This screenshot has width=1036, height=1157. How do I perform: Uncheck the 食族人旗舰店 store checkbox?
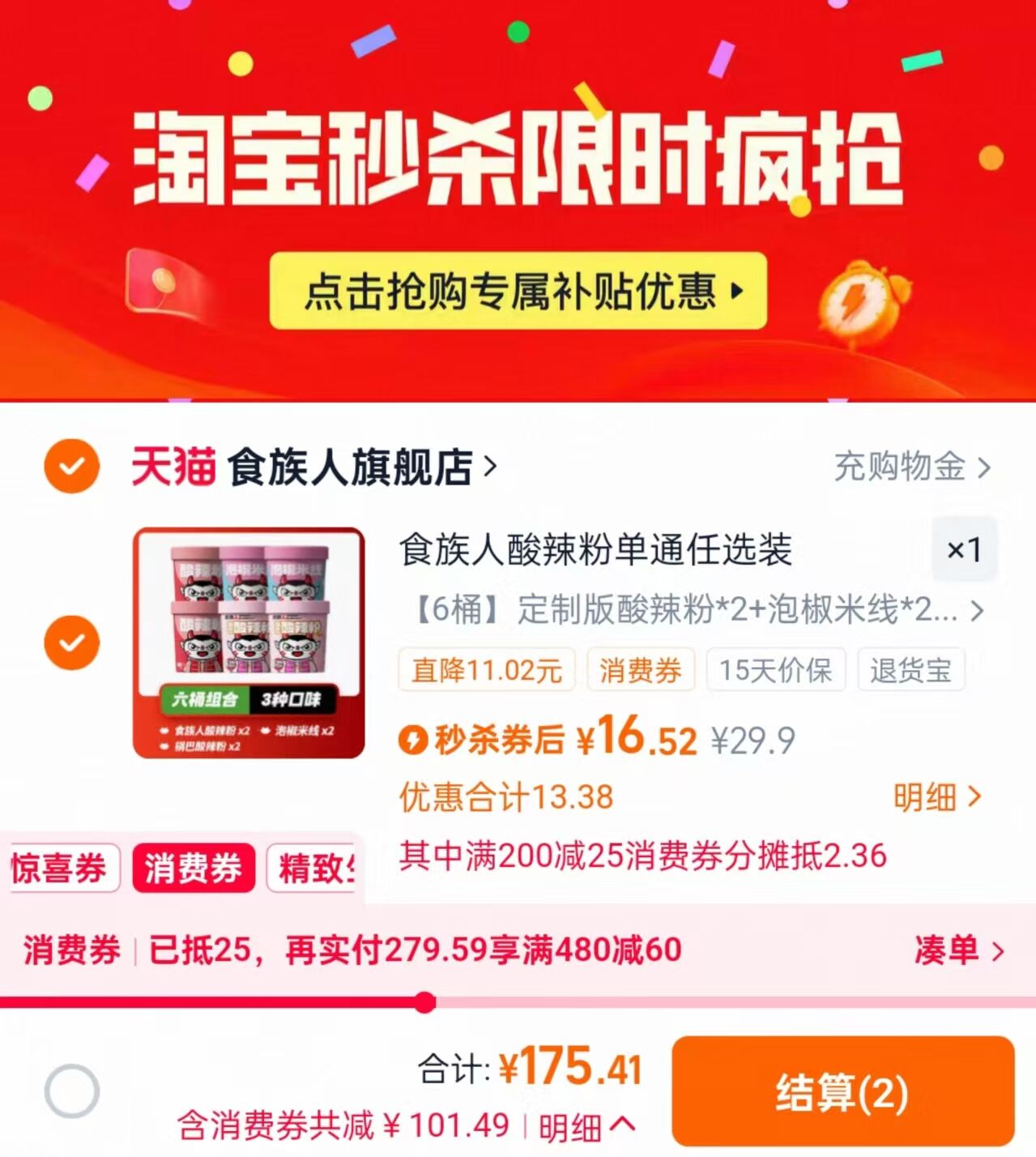(x=71, y=467)
